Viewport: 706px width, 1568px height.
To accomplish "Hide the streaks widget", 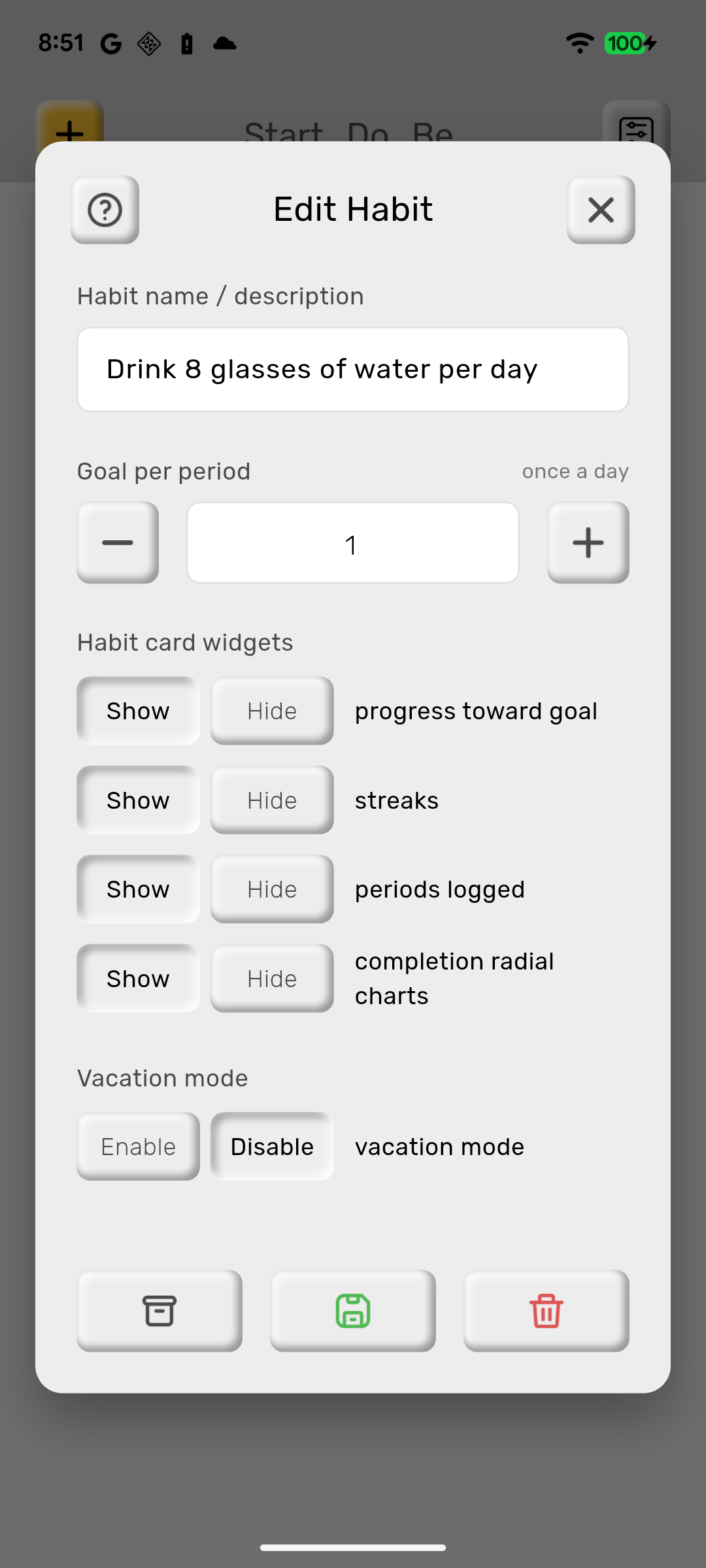I will tap(271, 800).
